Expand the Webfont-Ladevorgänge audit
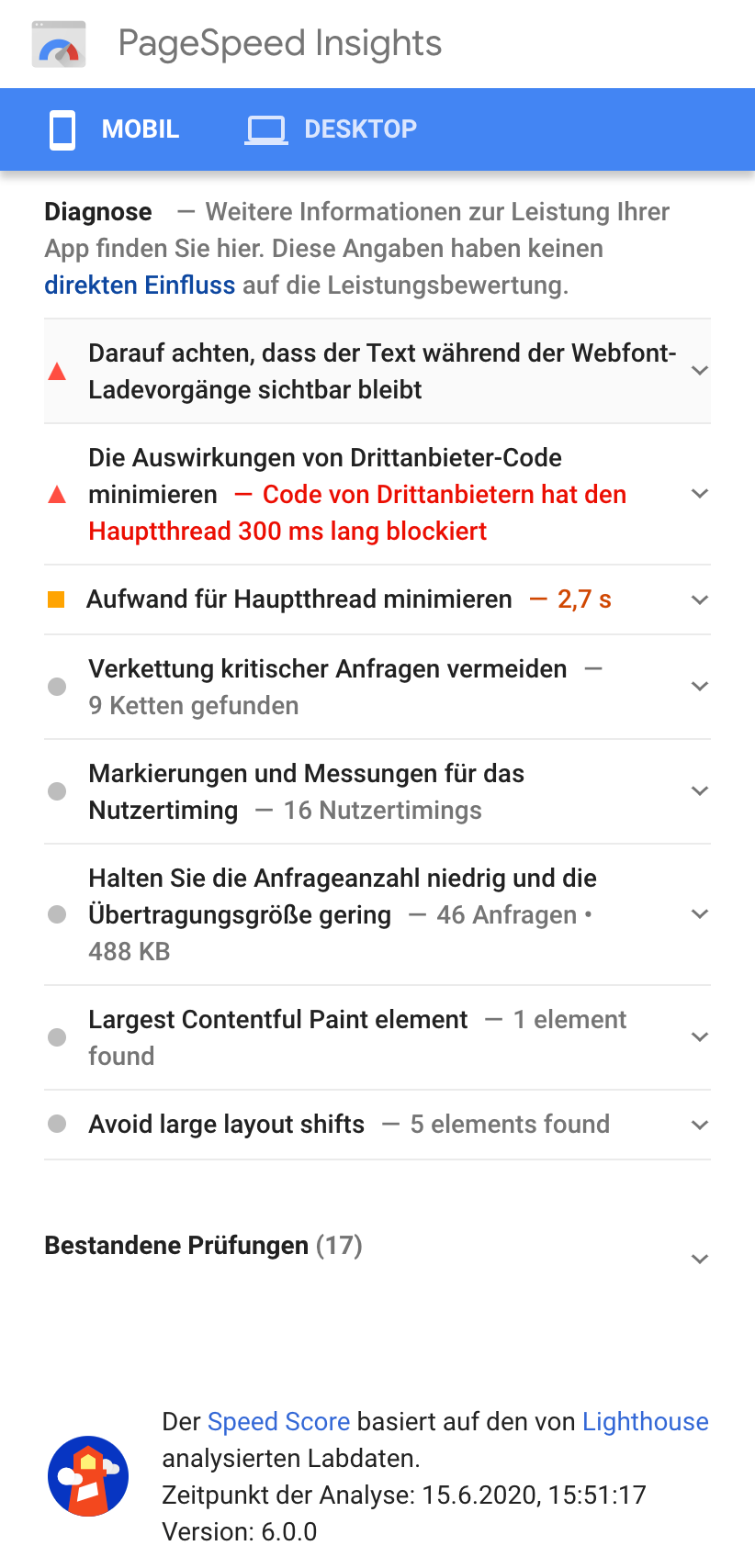This screenshot has height=1568, width=755. click(699, 371)
